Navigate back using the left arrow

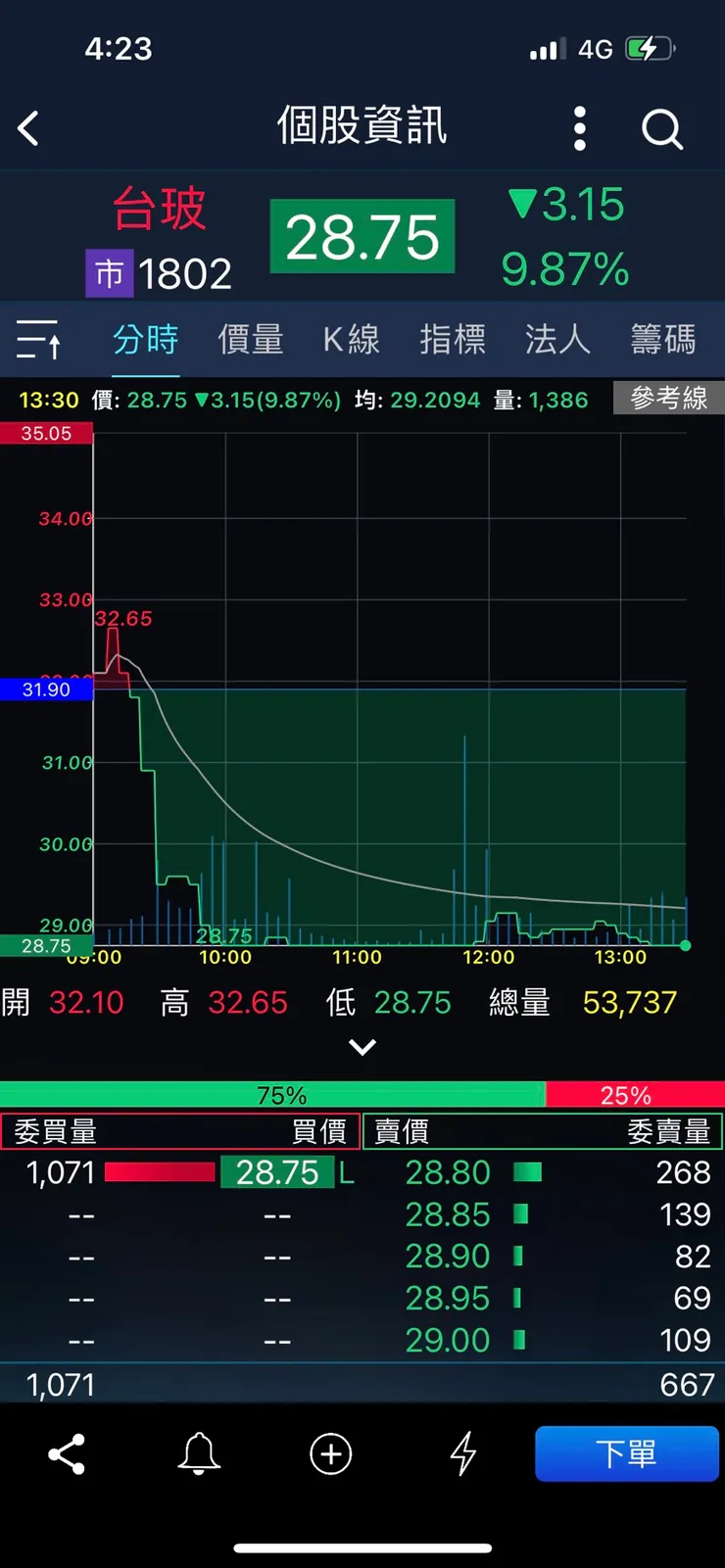[28, 128]
